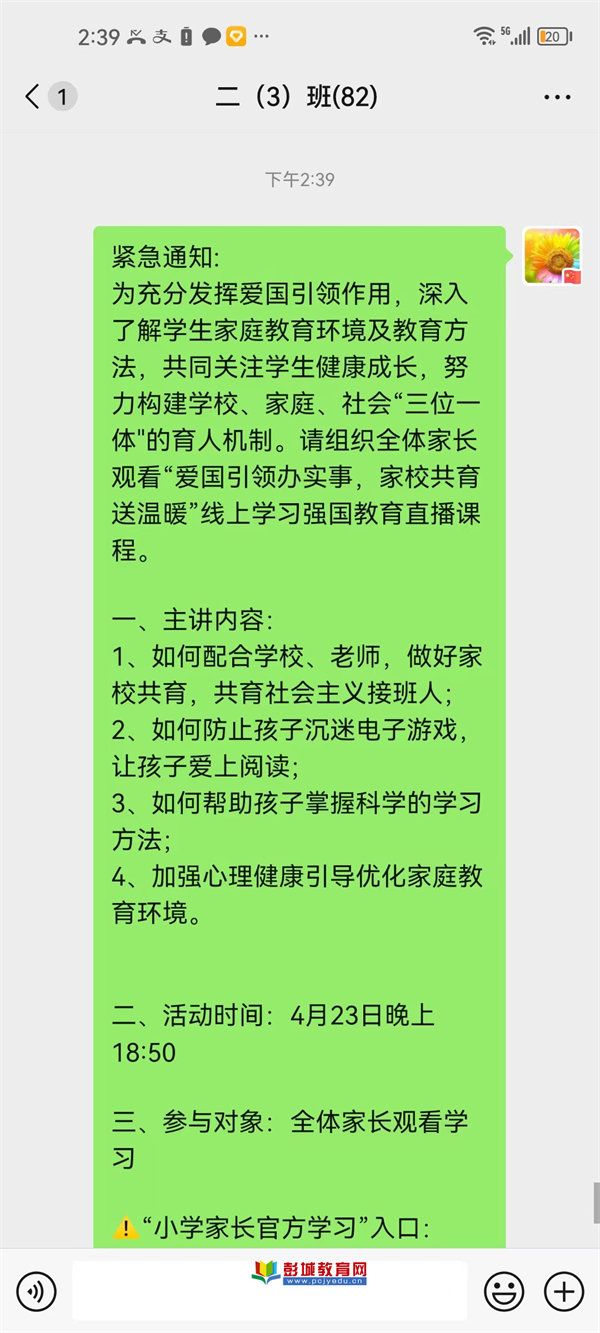Image resolution: width=600 pixels, height=1333 pixels.
Task: Tap the message text input field
Action: pyautogui.click(x=270, y=1291)
